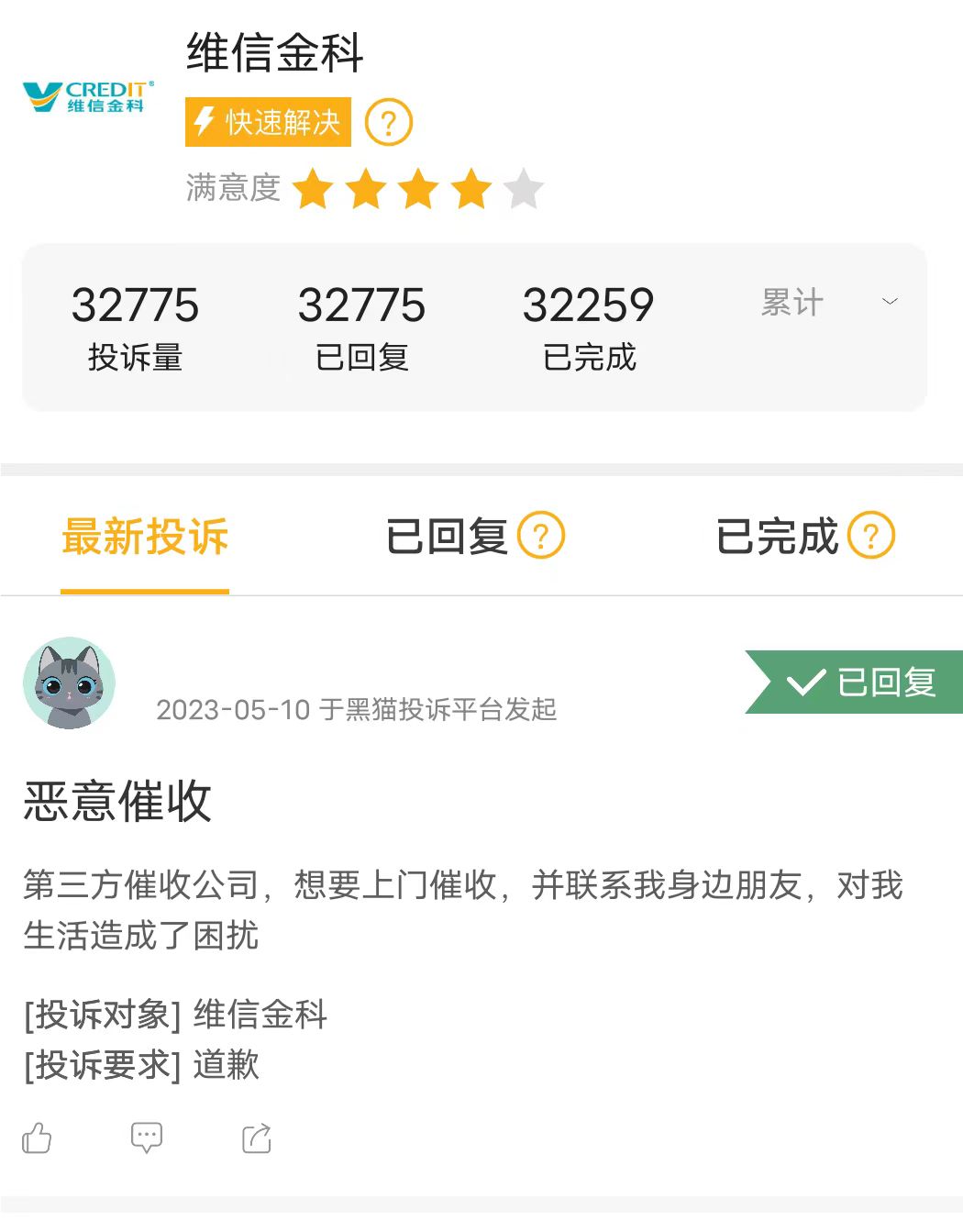Select the 最新投诉 tab
Viewport: 963px width, 1232px height.
(x=144, y=537)
